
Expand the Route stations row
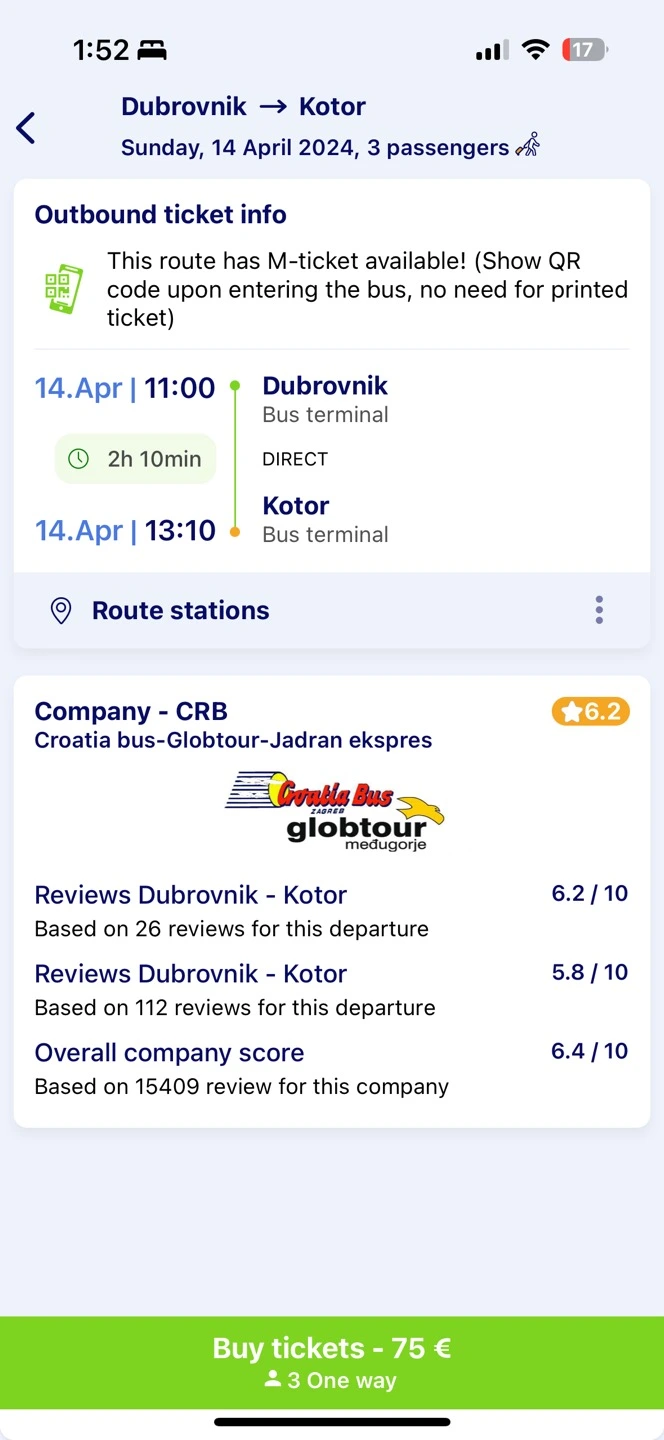(x=180, y=611)
